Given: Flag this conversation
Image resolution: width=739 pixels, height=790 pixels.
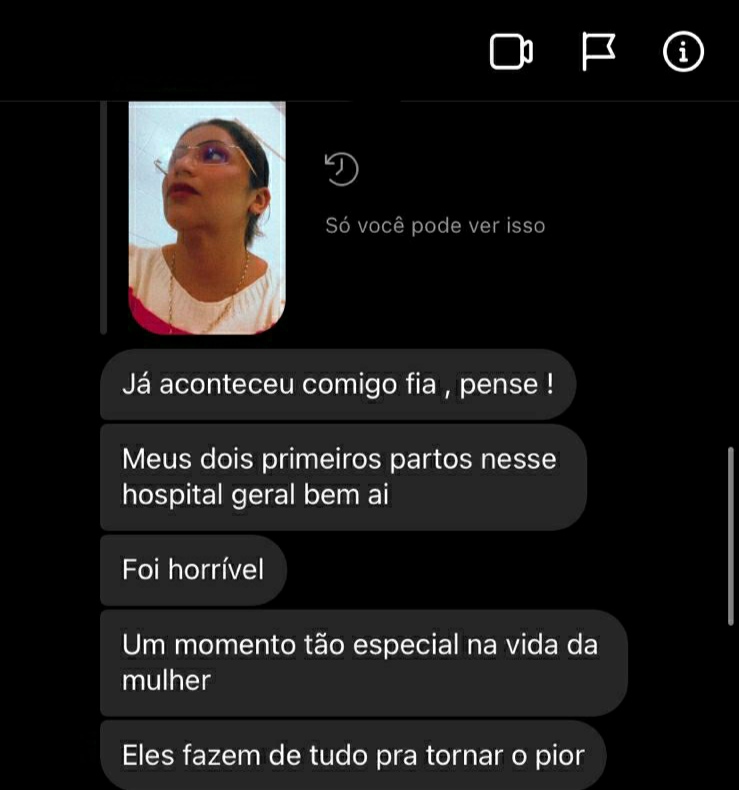Looking at the screenshot, I should pos(598,51).
